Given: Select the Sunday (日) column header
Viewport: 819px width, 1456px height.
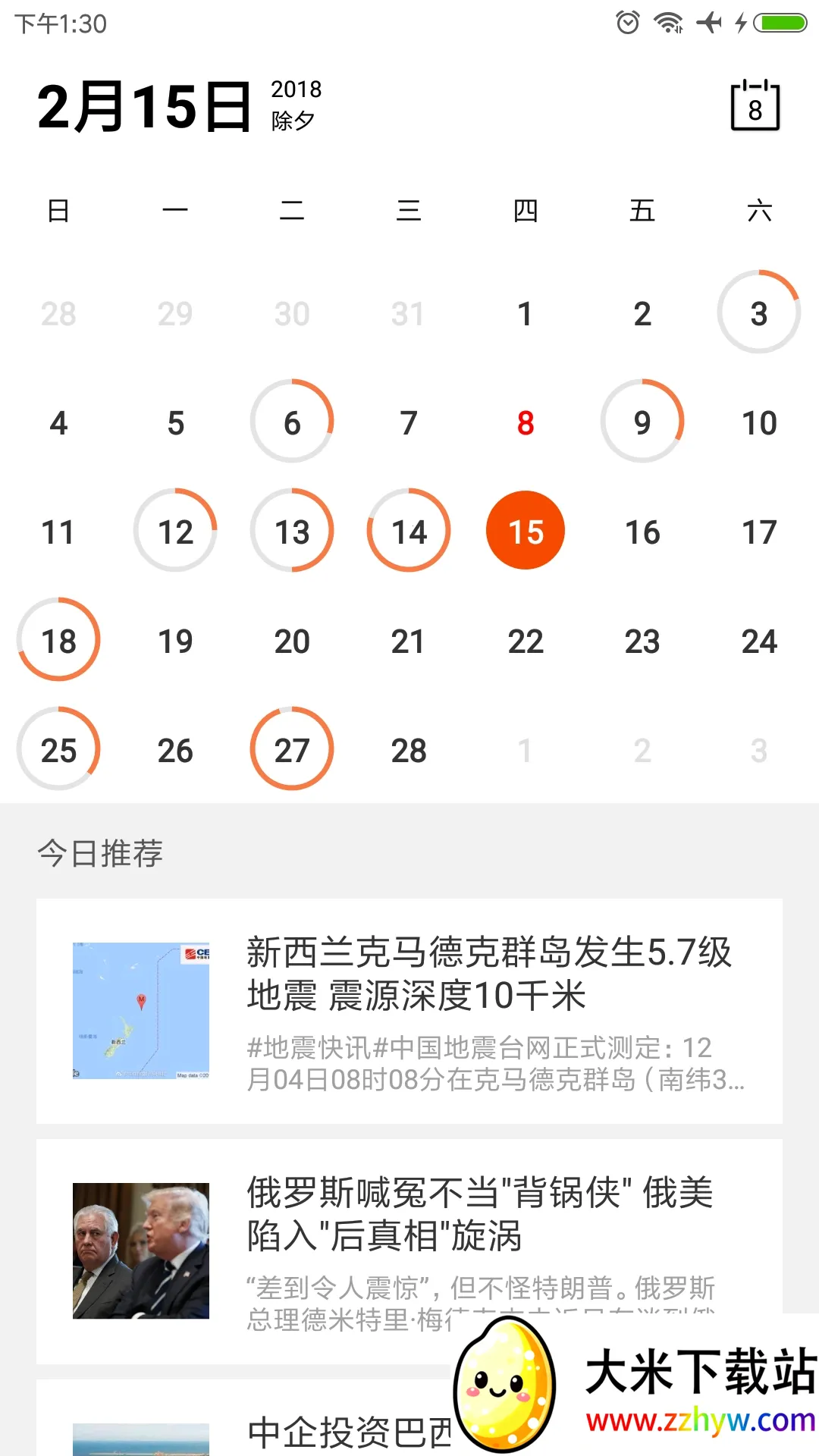Looking at the screenshot, I should coord(59,211).
